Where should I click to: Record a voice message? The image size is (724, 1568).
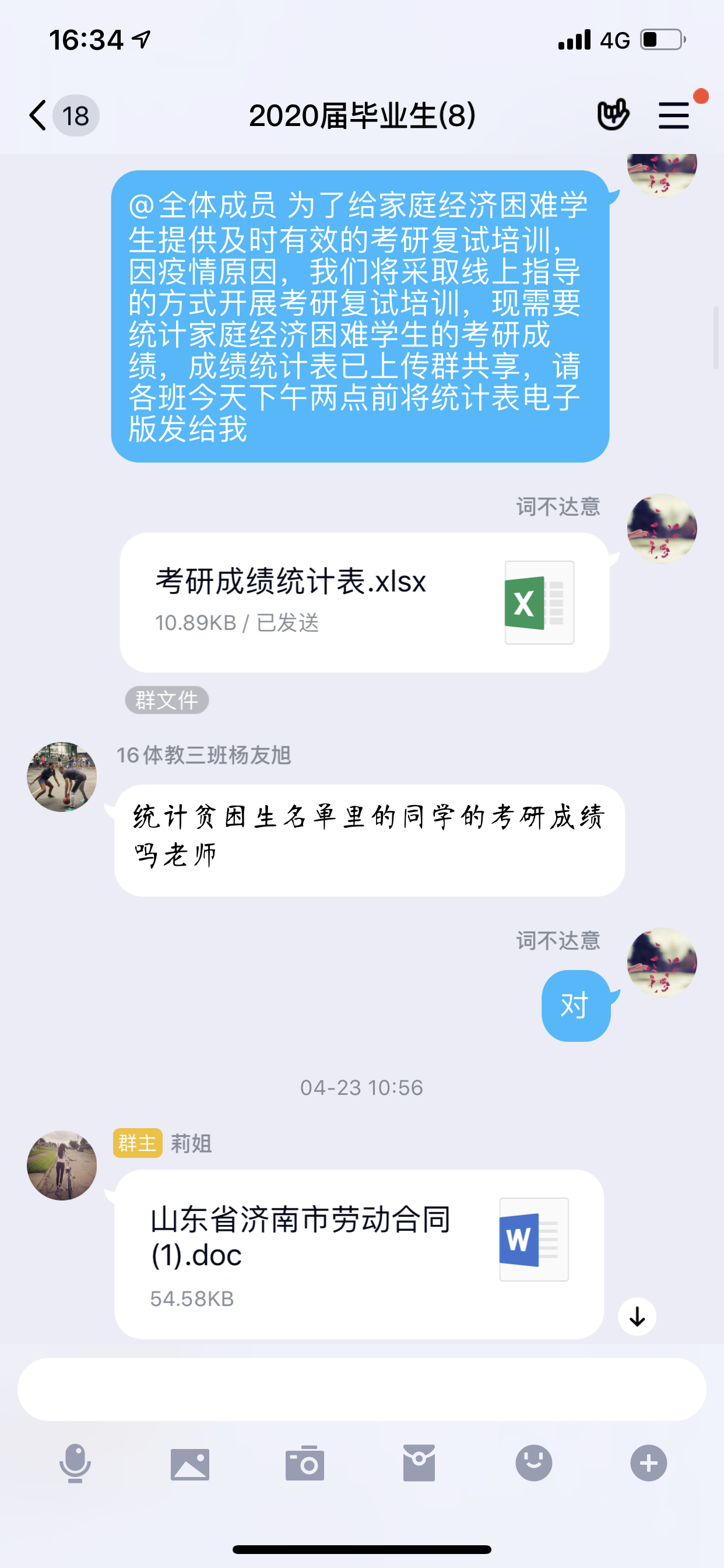click(75, 1464)
